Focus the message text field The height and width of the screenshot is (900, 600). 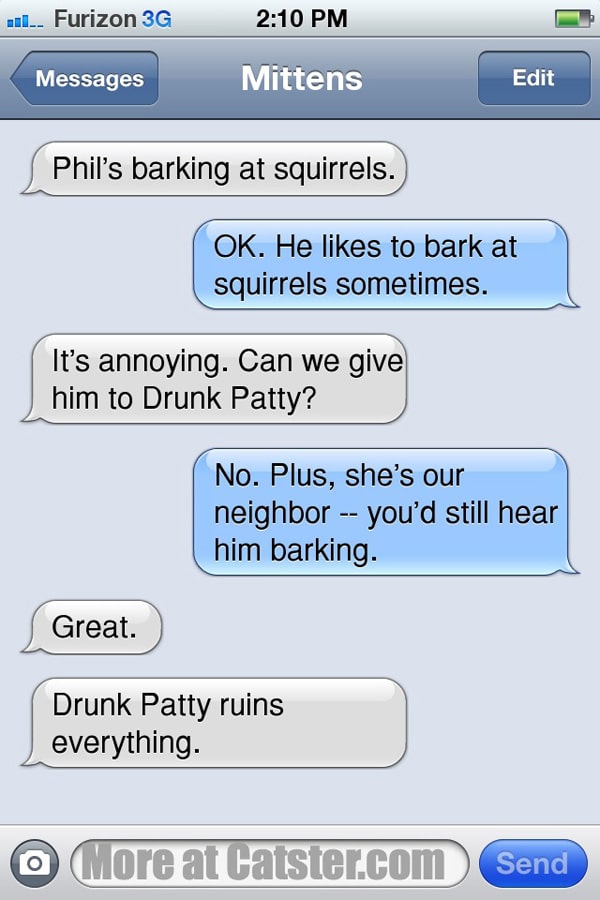[x=268, y=862]
